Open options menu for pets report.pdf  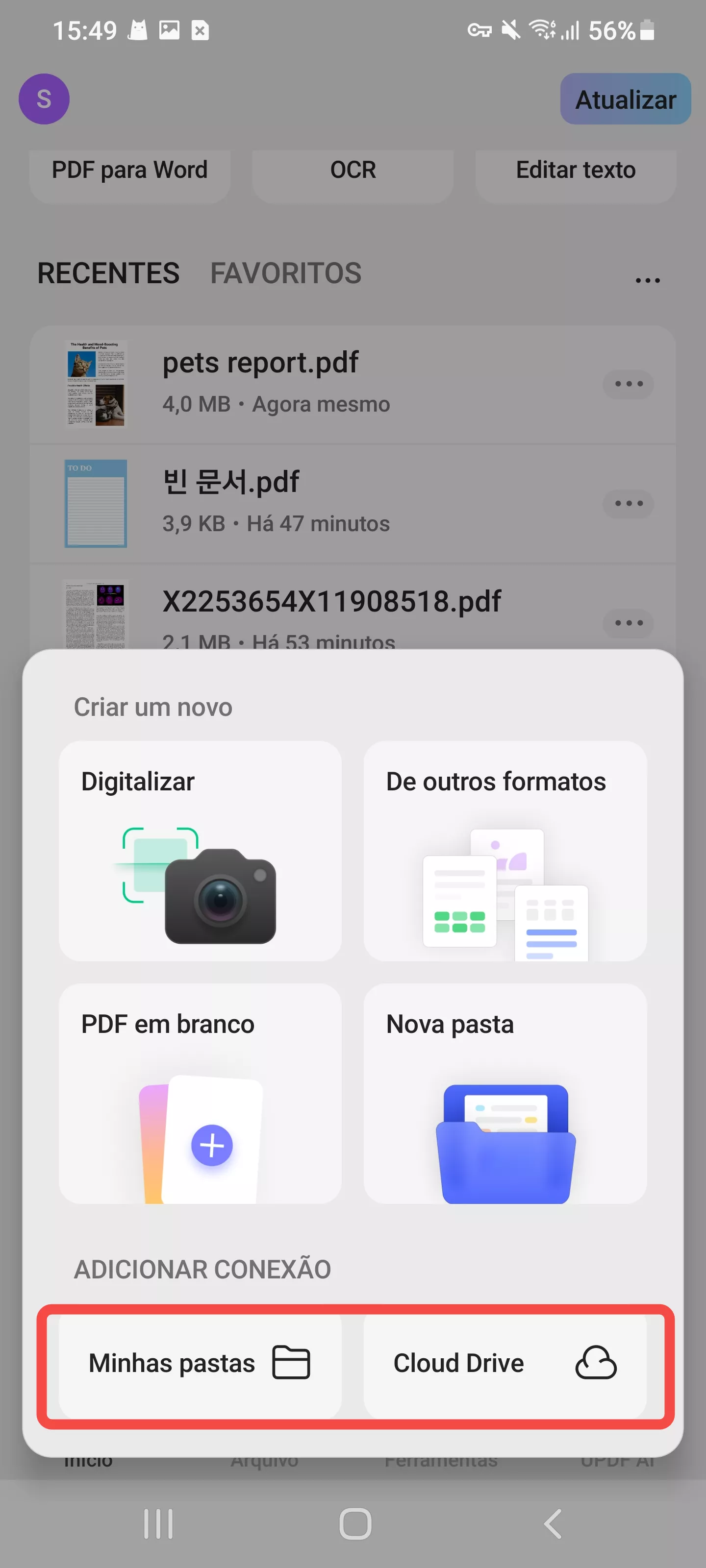click(x=628, y=384)
